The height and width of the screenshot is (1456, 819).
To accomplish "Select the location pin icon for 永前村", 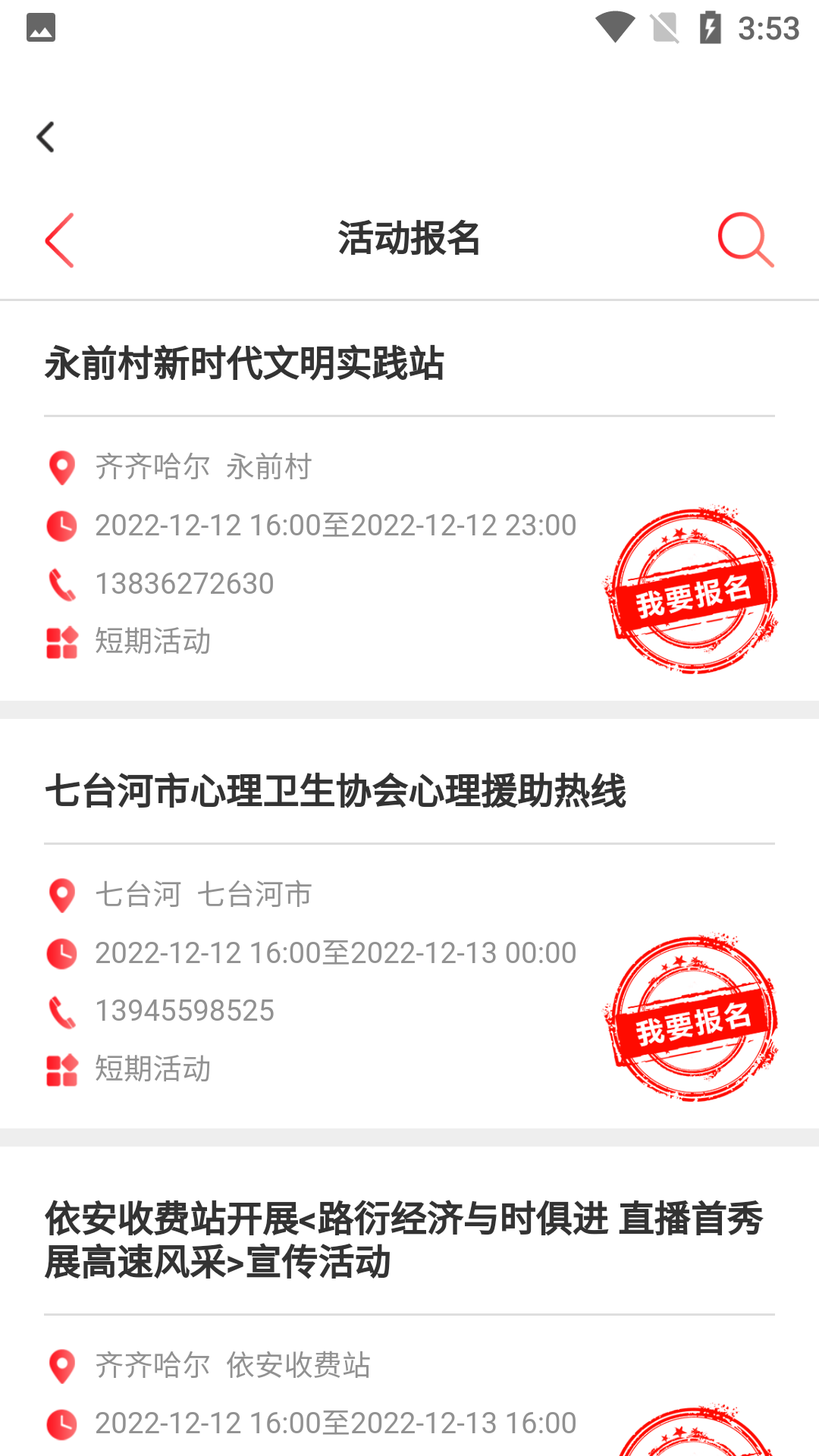I will point(61,467).
